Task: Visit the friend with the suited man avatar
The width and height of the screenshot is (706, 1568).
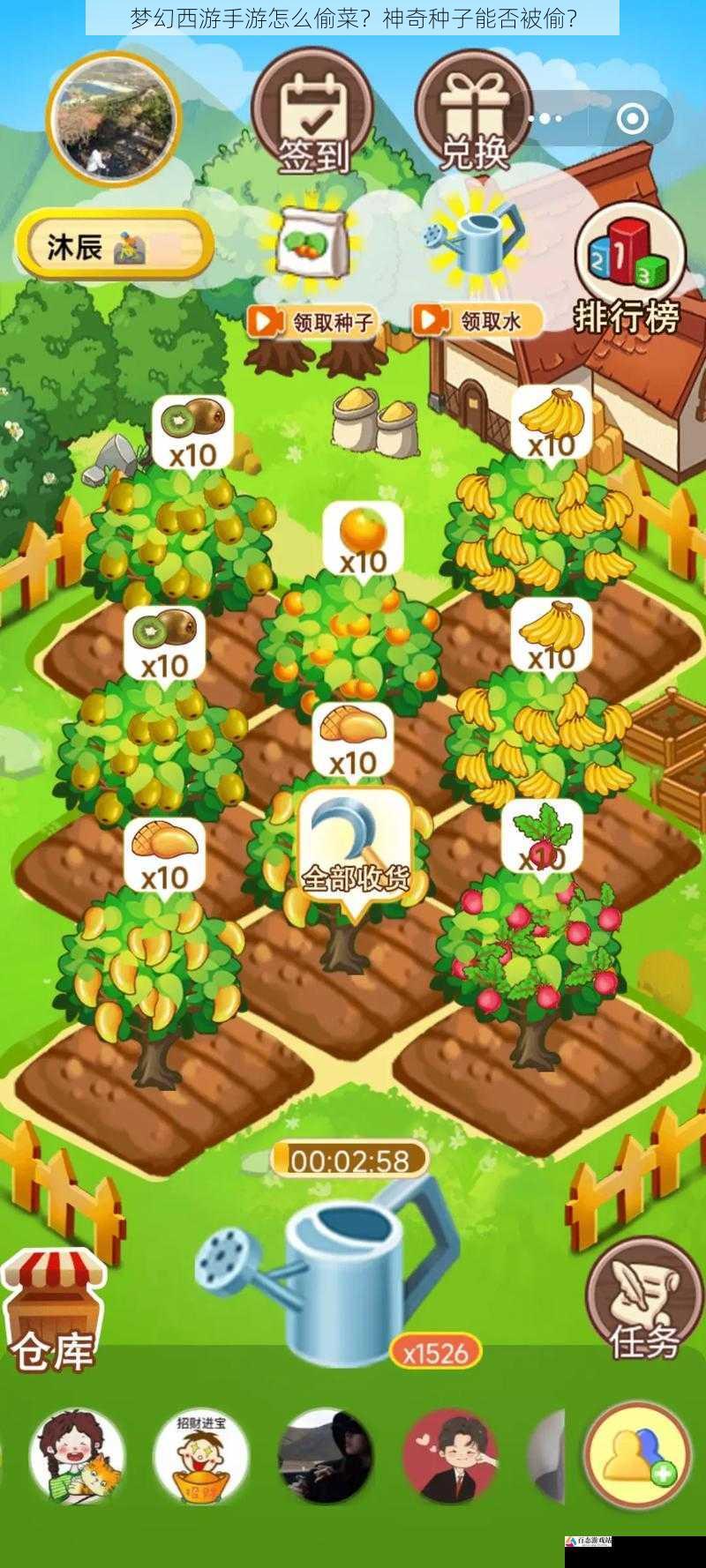Action: (449, 1457)
